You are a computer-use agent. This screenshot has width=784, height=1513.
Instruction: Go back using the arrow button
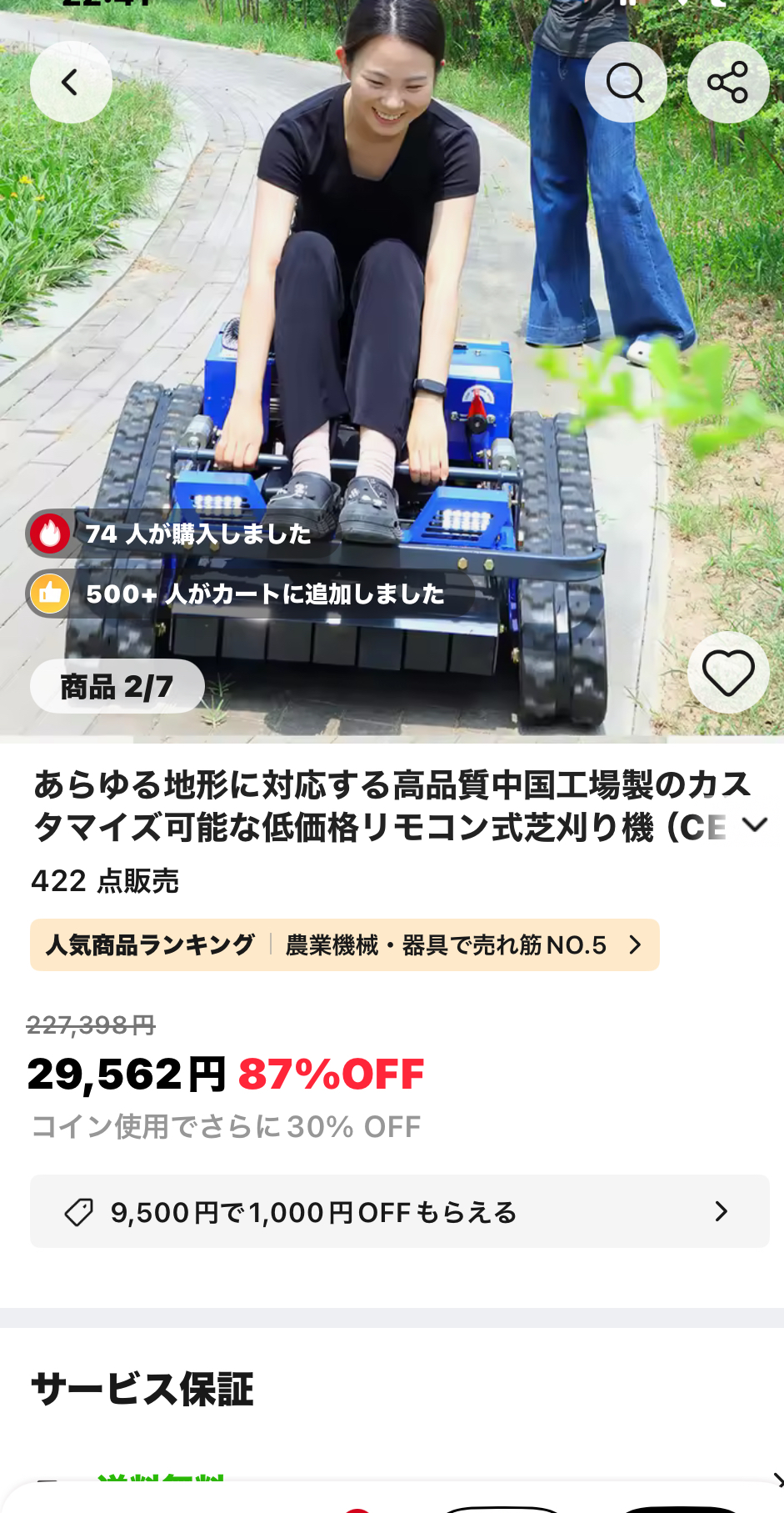pos(71,83)
